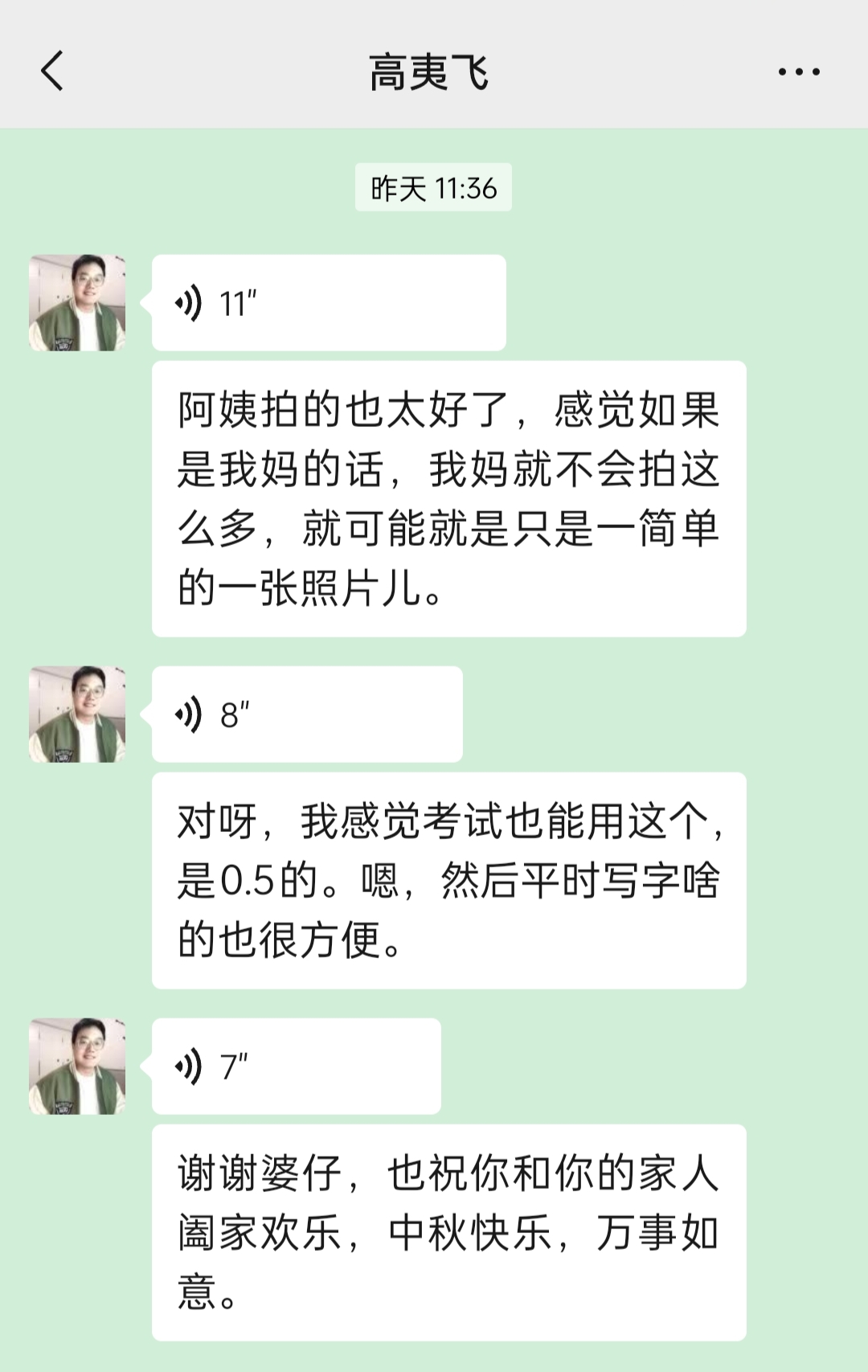This screenshot has height=1372, width=868.
Task: Open the three-dot chat options menu
Action: [x=799, y=72]
